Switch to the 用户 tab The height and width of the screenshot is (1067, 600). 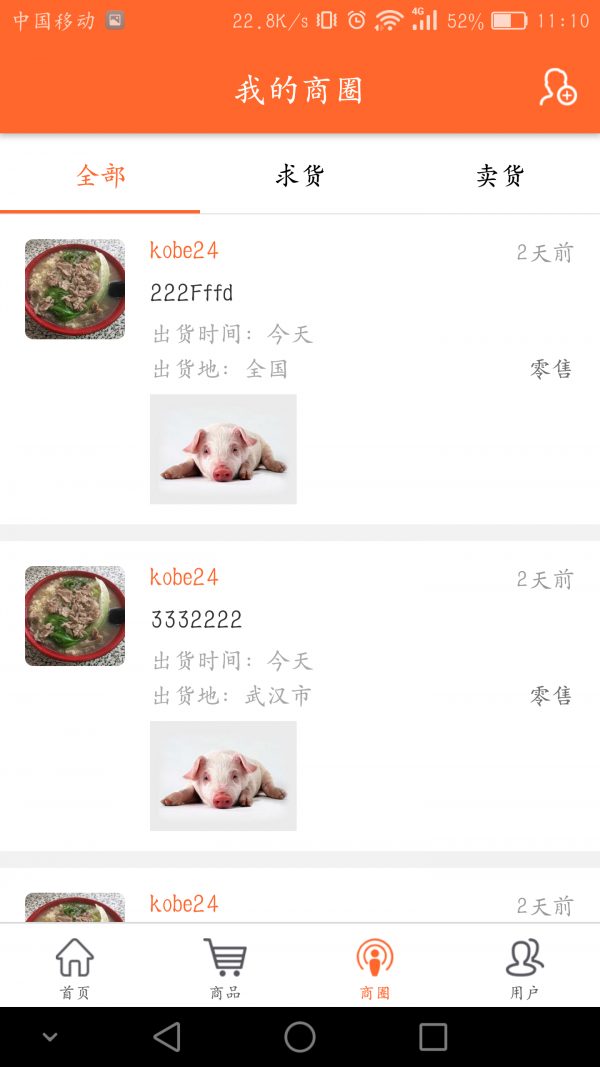[x=525, y=966]
